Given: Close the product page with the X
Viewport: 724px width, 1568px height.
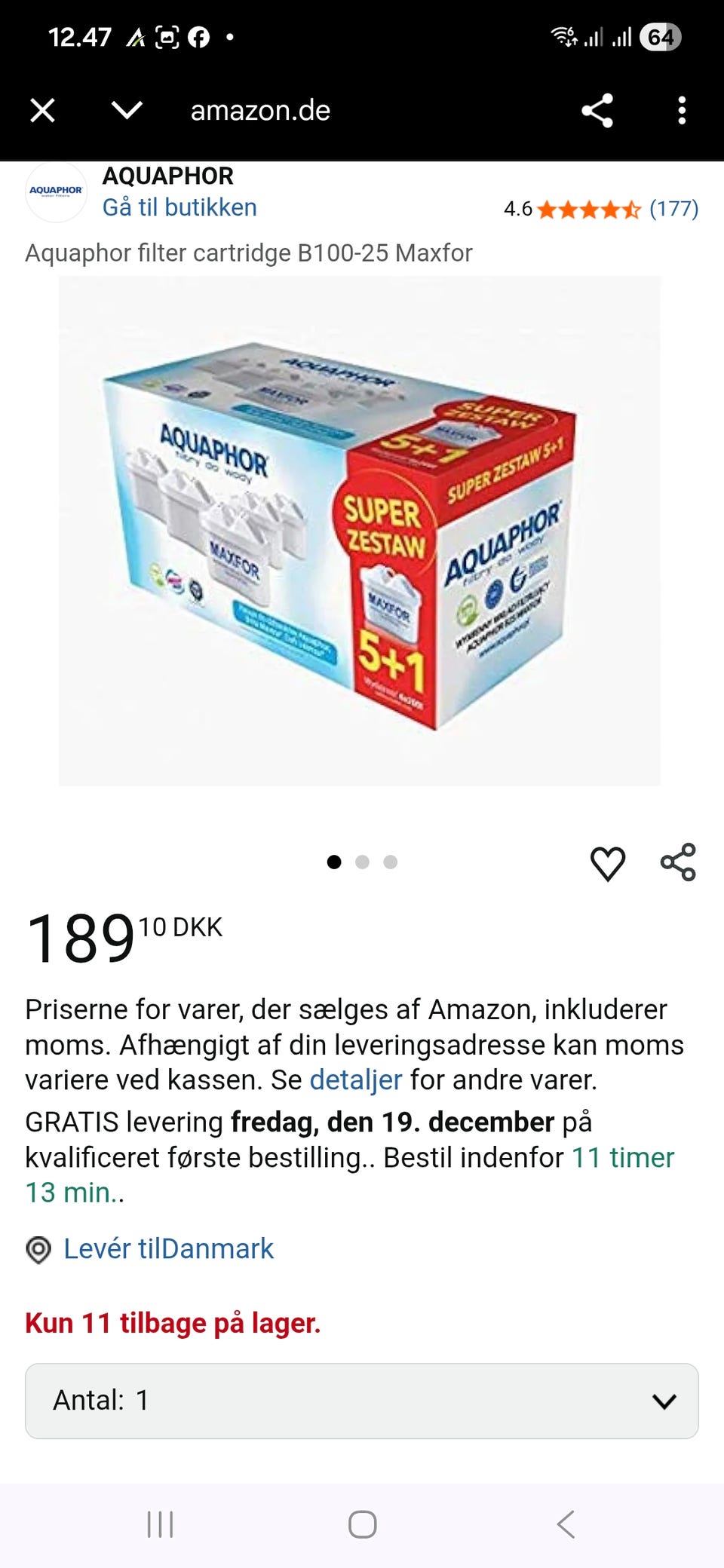Looking at the screenshot, I should point(42,110).
